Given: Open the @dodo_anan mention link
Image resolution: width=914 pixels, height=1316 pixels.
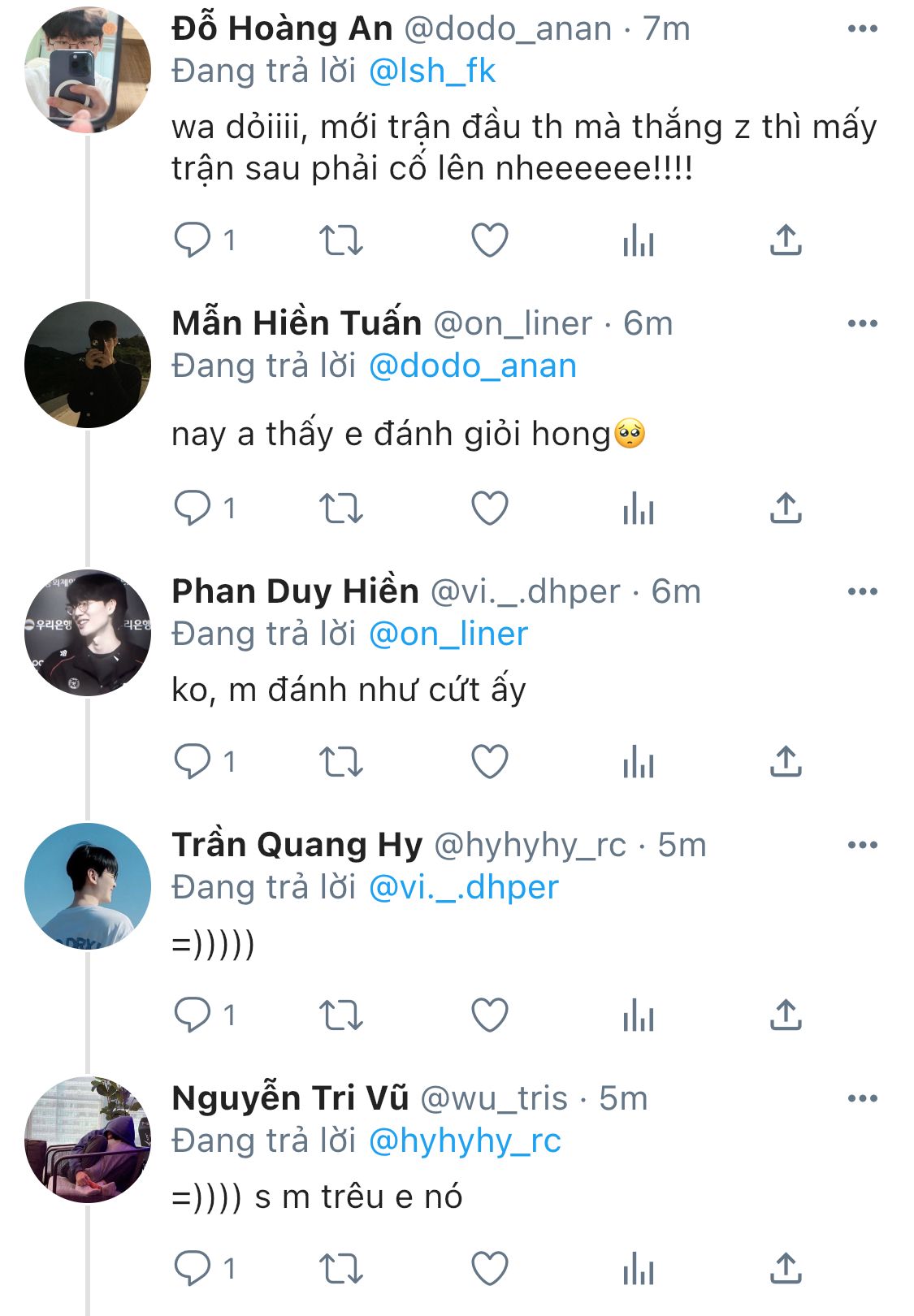Looking at the screenshot, I should [472, 366].
